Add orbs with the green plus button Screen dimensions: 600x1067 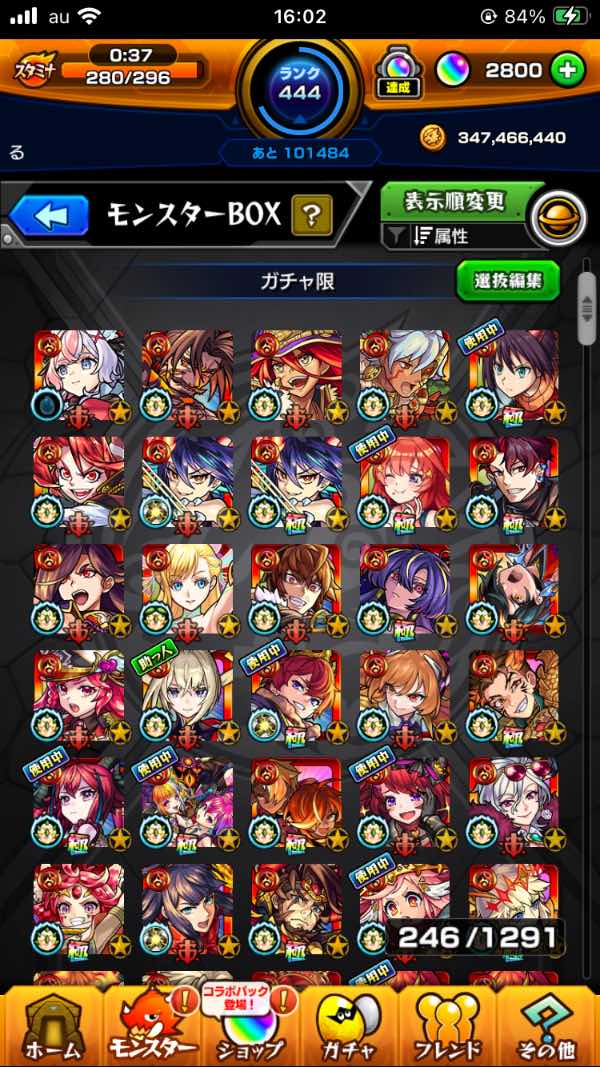coord(567,71)
